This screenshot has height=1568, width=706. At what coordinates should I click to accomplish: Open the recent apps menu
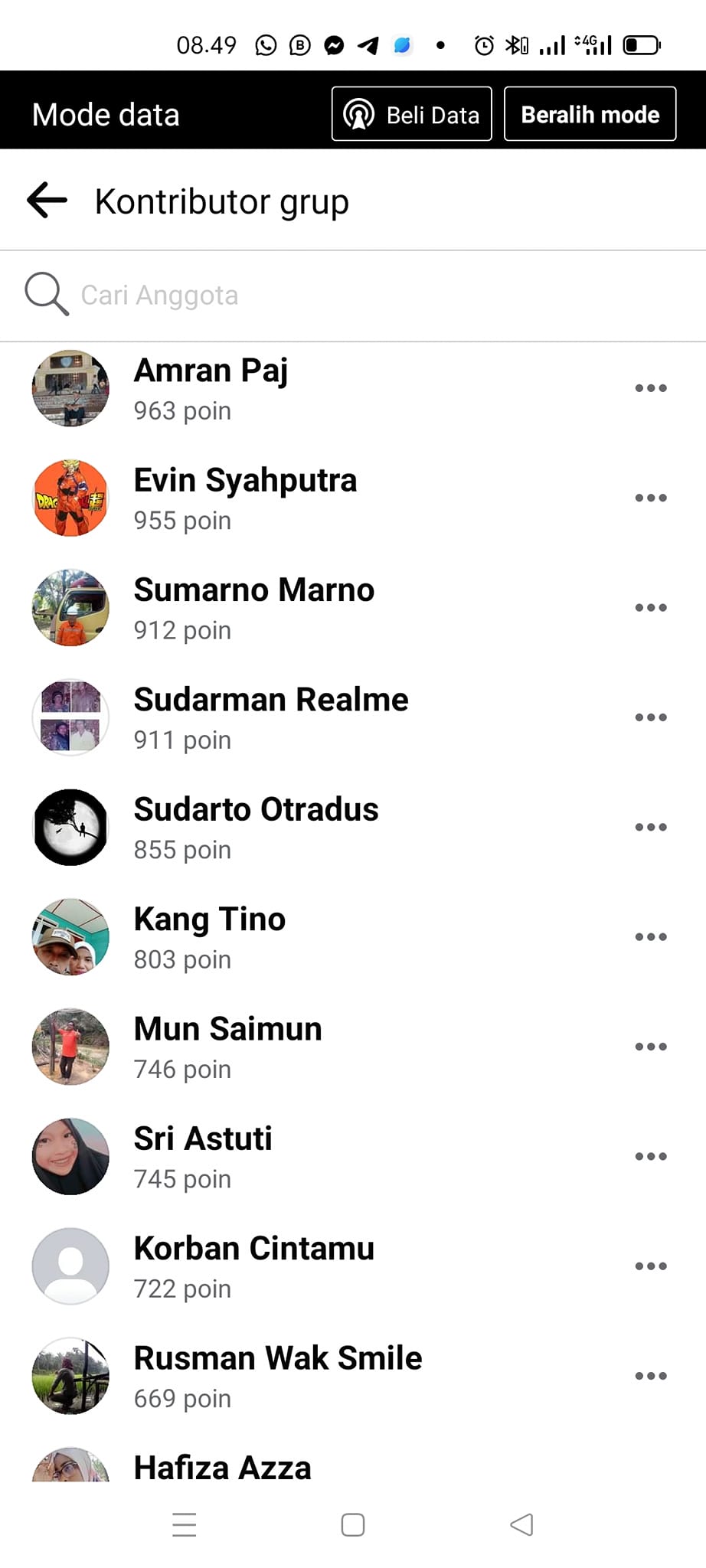coord(185,1524)
